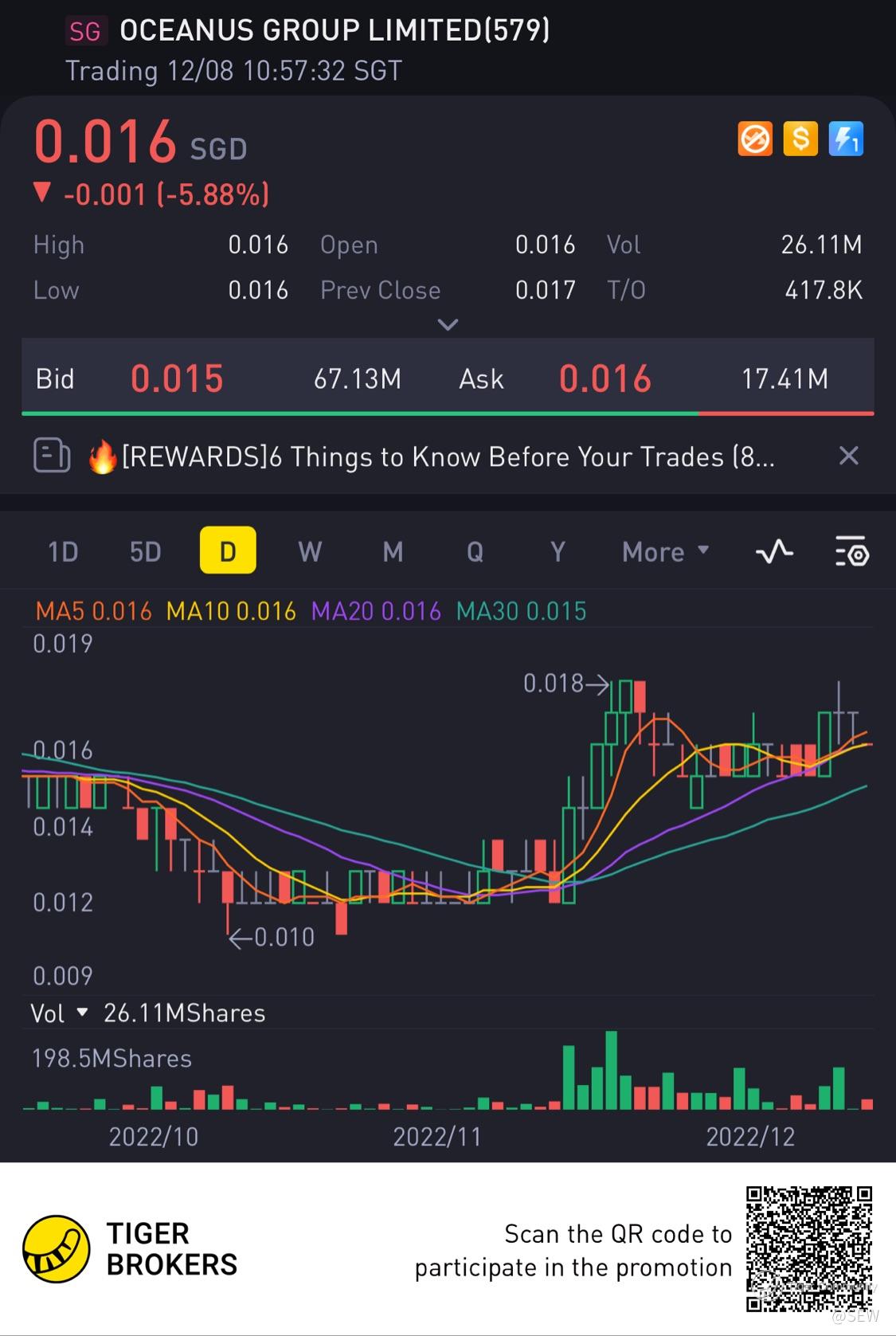Tap the orange no-short-selling badge icon

[755, 139]
